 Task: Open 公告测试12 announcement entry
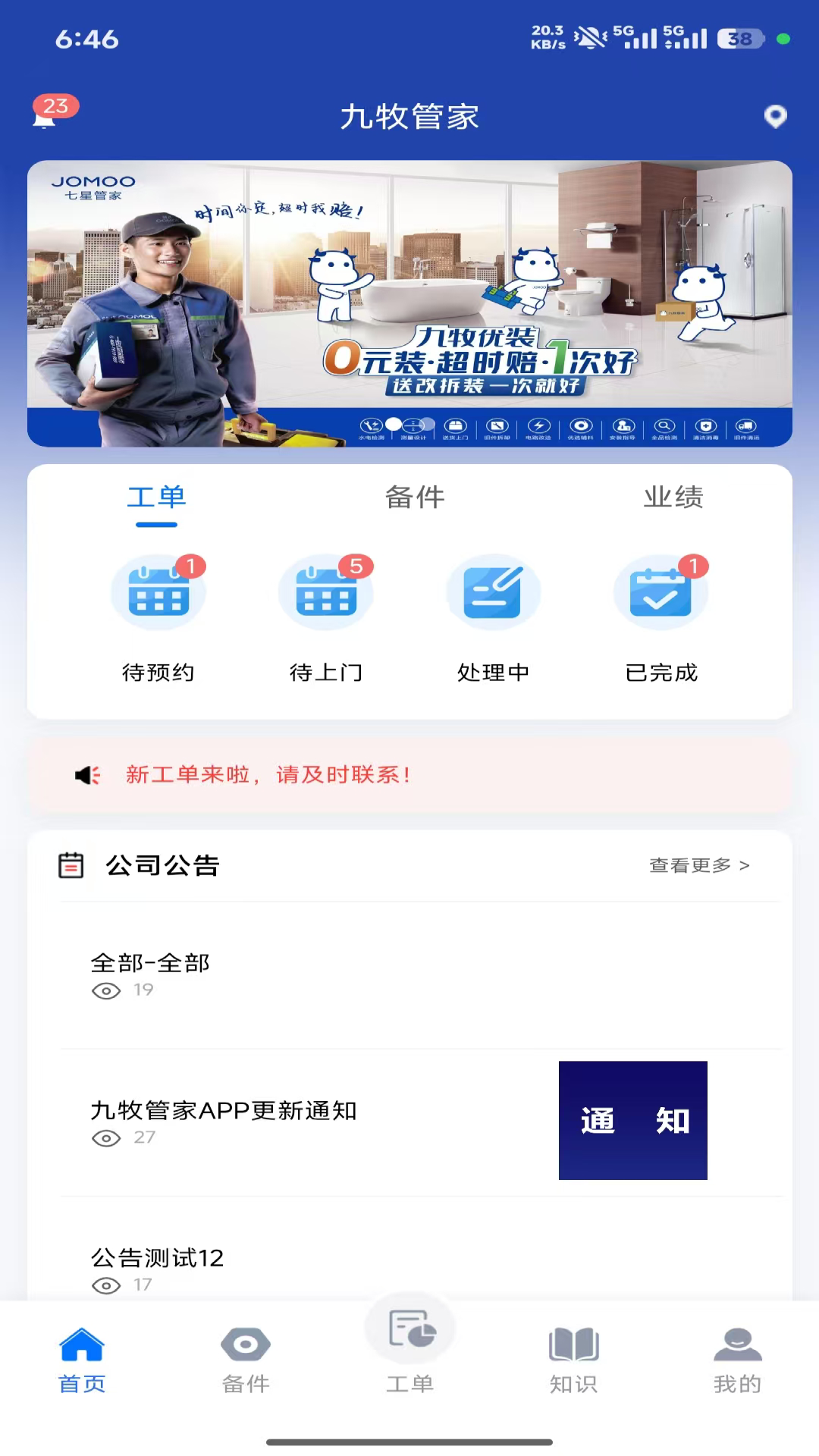pyautogui.click(x=156, y=1258)
